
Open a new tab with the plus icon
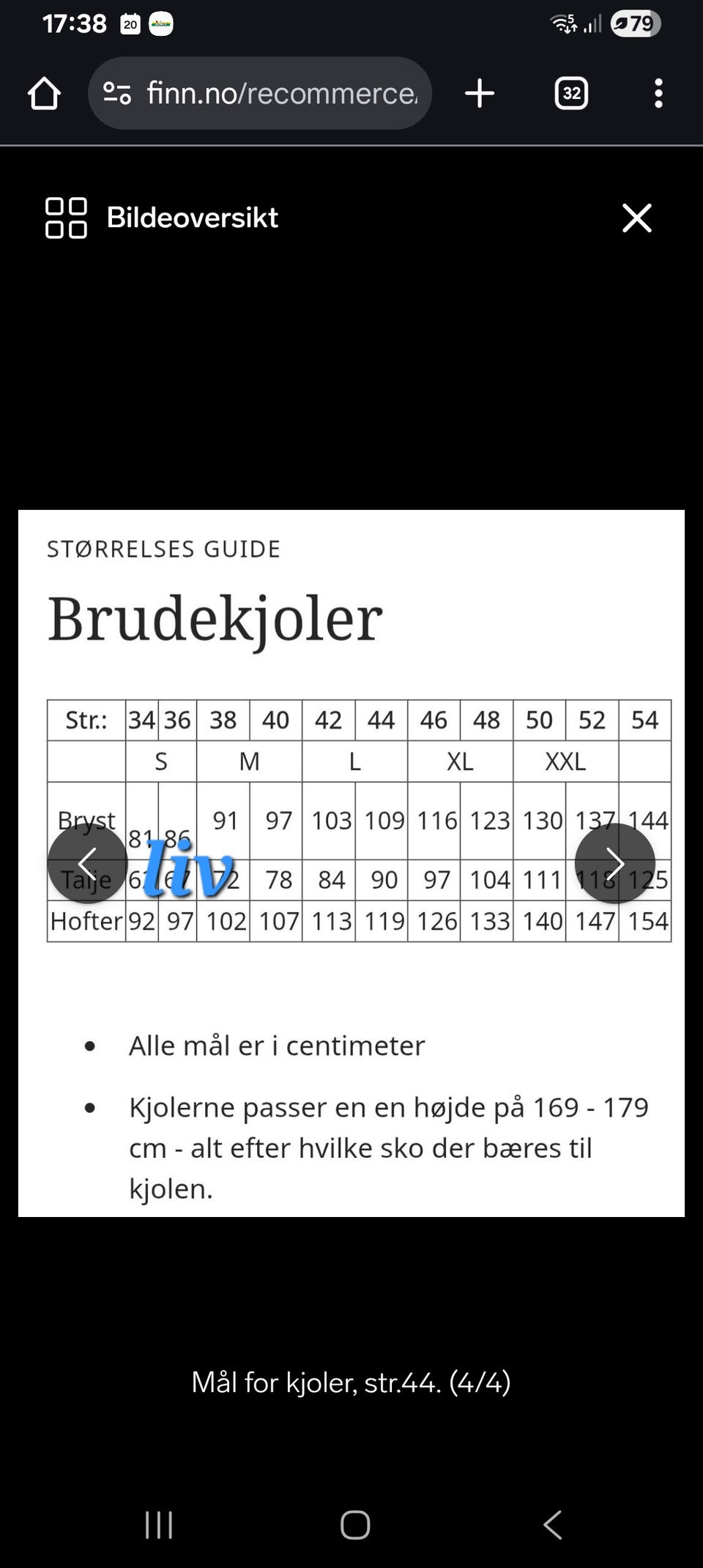point(480,93)
